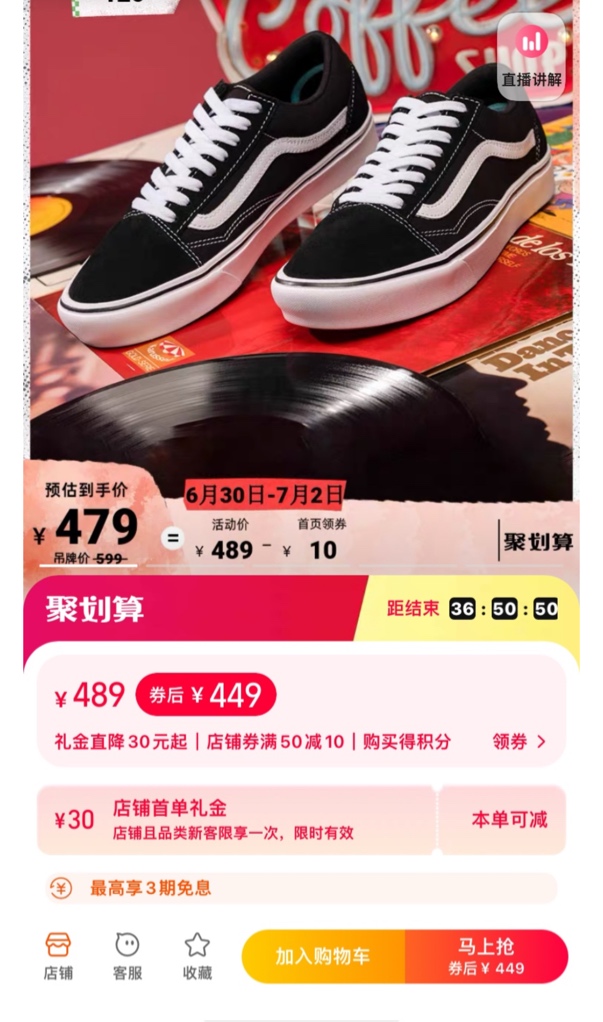
Task: Open the 聚划算 promotion banner
Action: (95, 609)
